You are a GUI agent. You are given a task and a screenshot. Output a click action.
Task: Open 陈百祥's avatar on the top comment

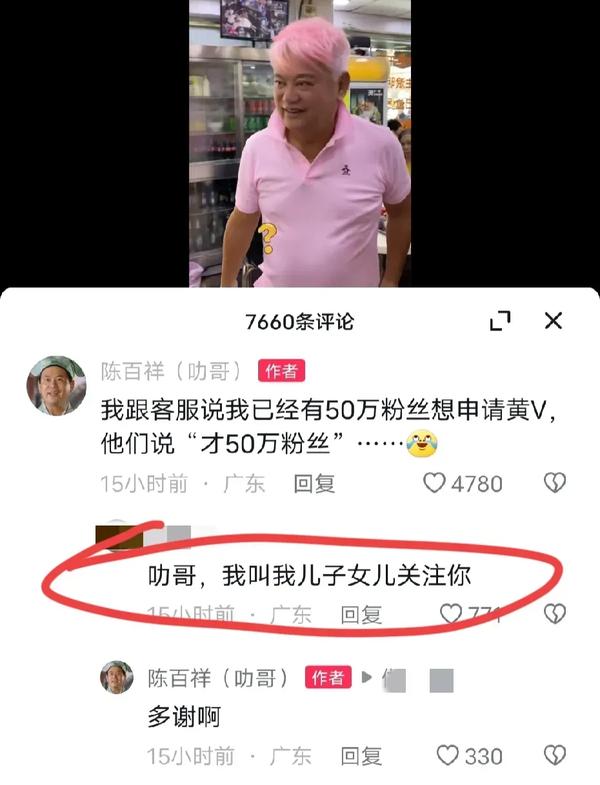[x=56, y=385]
